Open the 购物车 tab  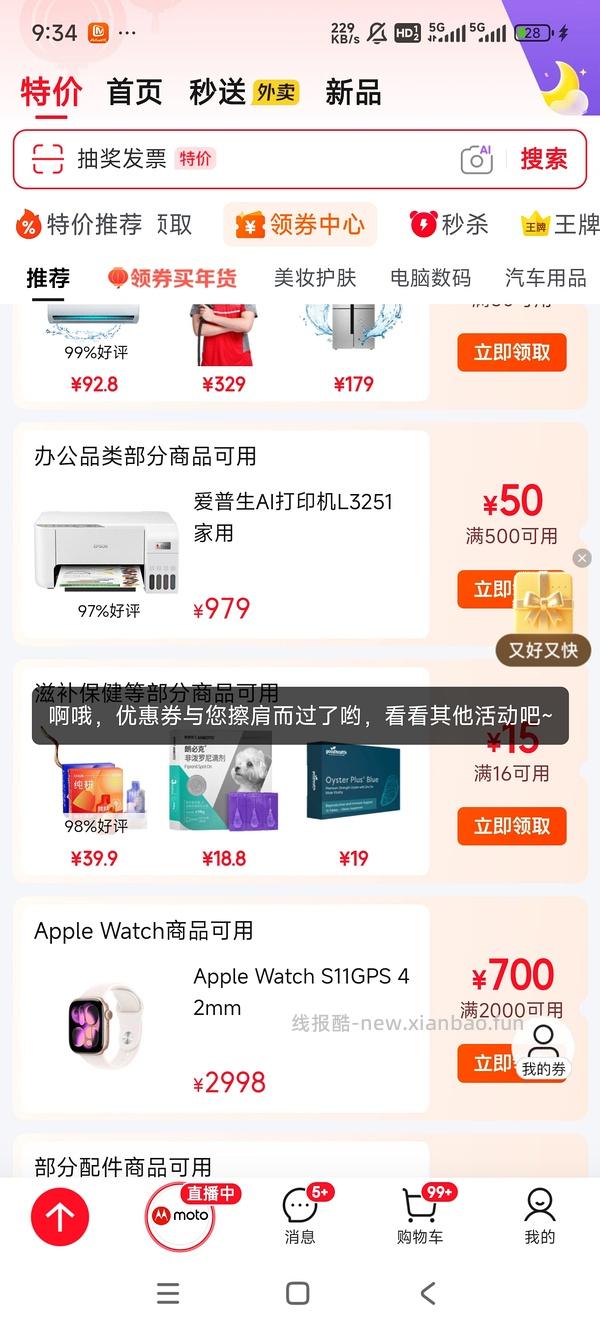420,1216
